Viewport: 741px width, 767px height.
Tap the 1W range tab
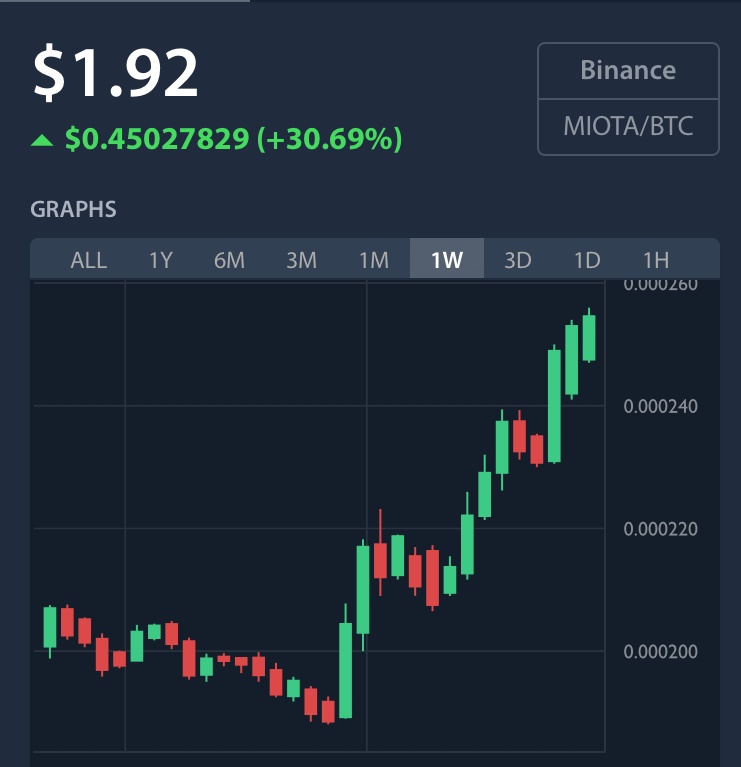[x=447, y=260]
